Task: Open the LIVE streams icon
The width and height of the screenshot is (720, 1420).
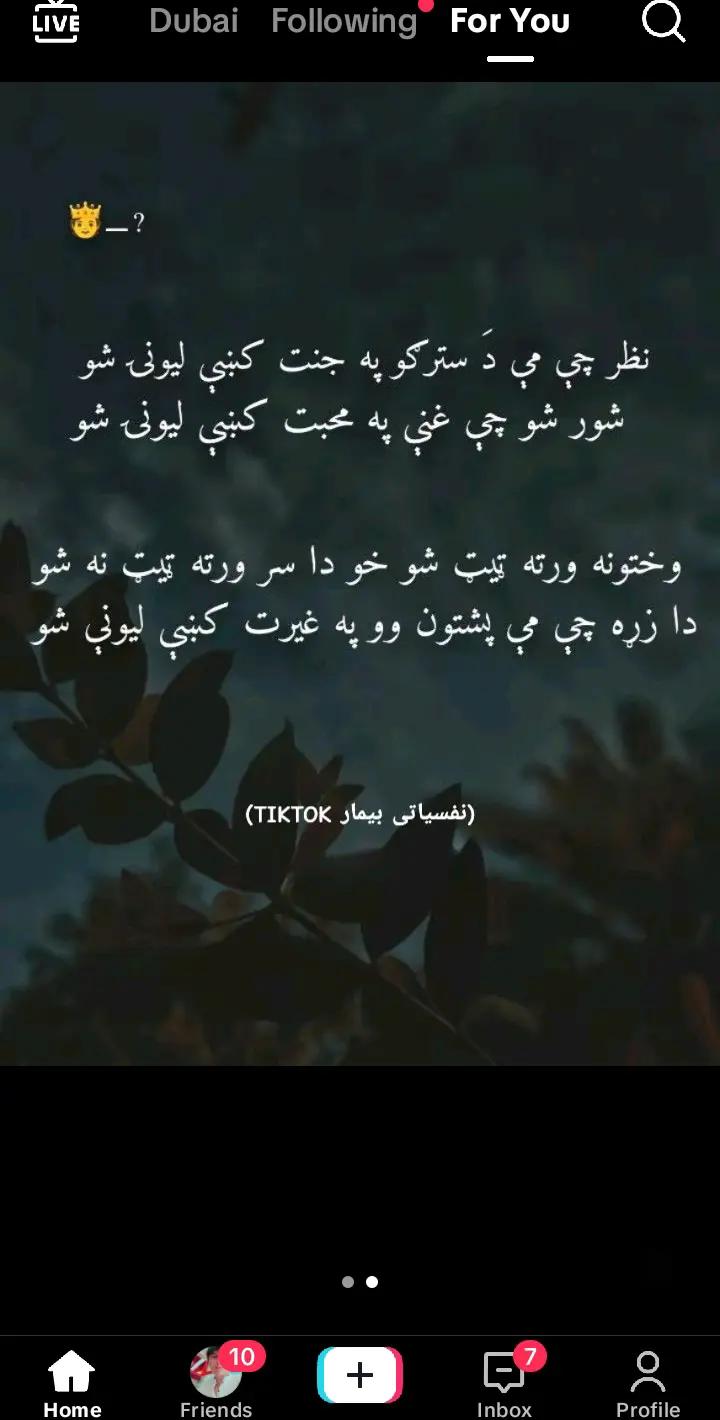Action: click(x=55, y=22)
